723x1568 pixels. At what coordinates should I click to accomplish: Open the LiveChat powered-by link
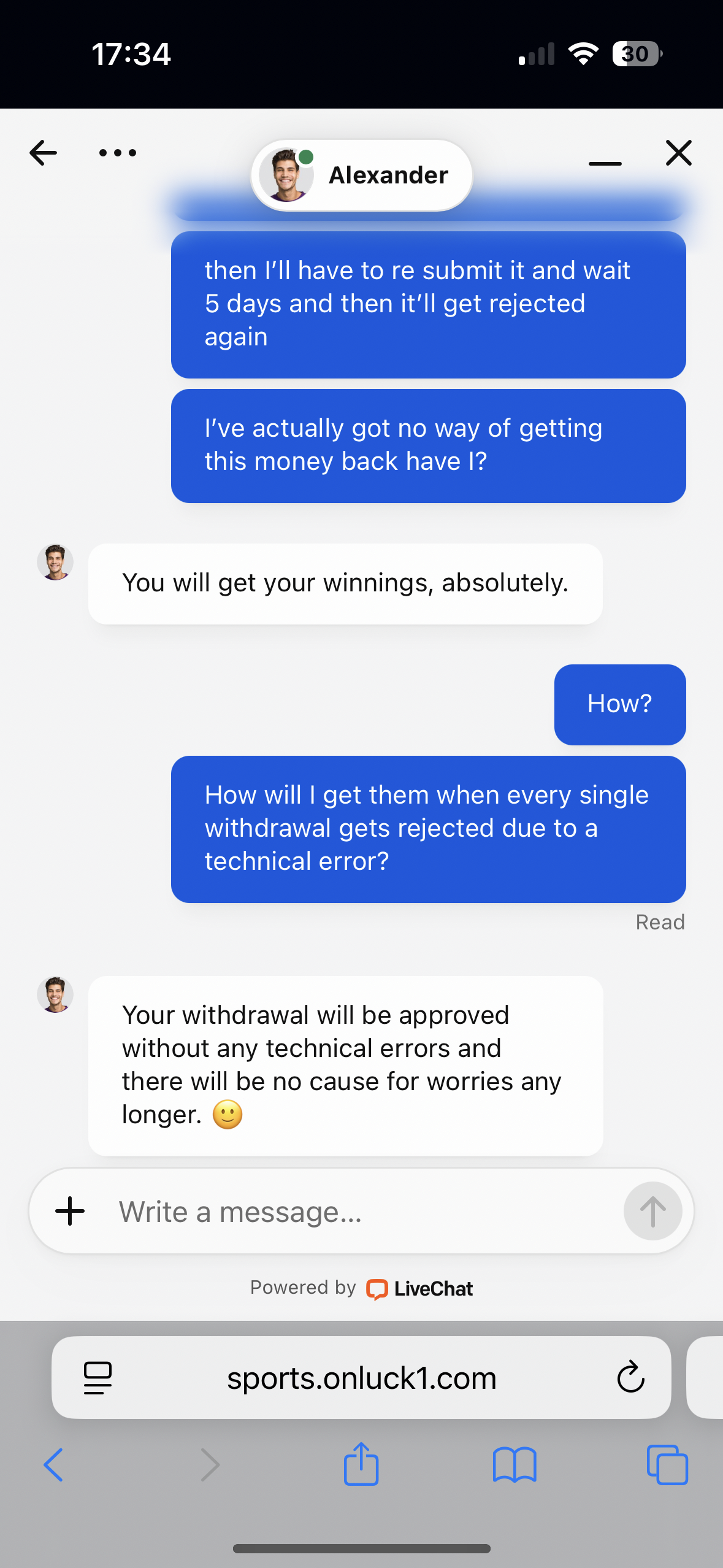(421, 1288)
